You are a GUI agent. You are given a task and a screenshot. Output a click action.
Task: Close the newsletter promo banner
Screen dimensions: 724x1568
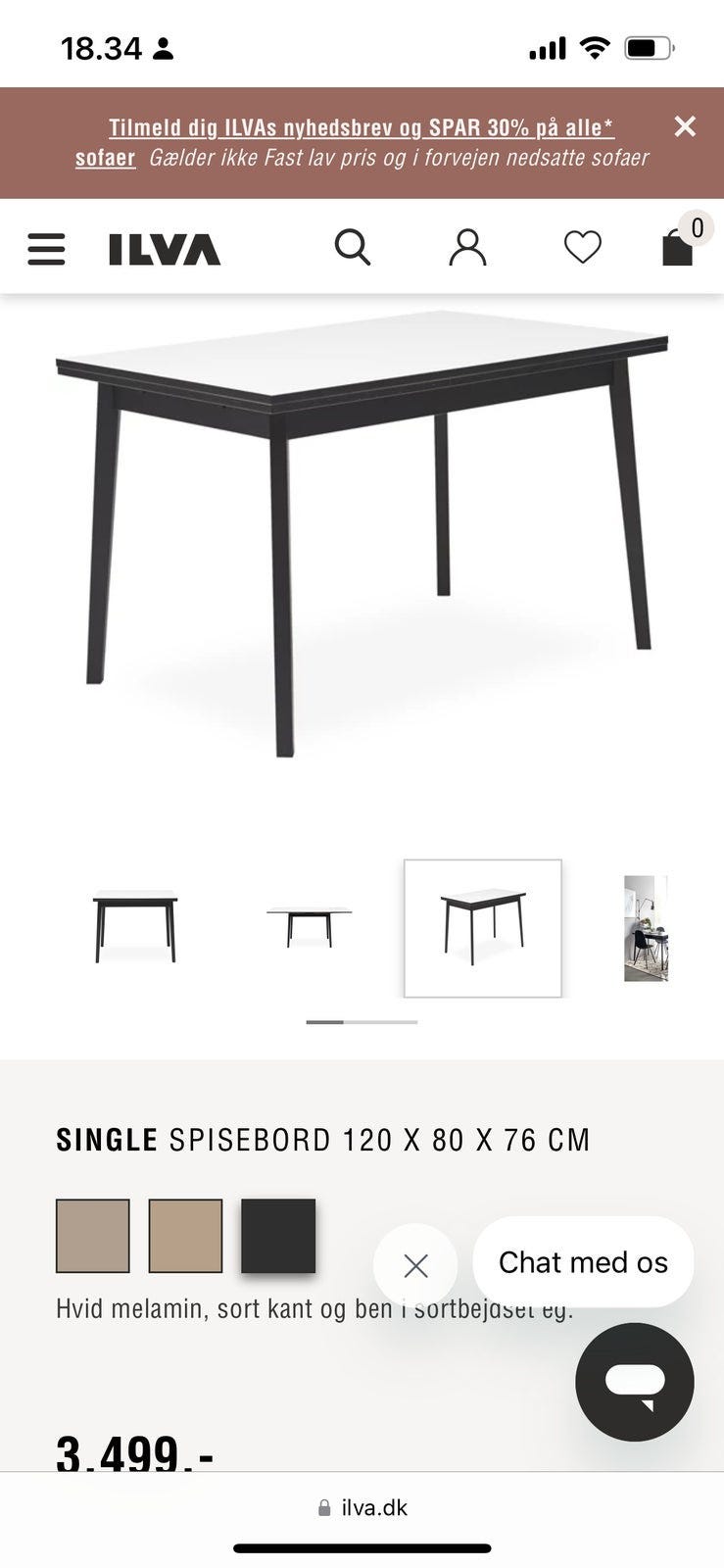pyautogui.click(x=685, y=126)
